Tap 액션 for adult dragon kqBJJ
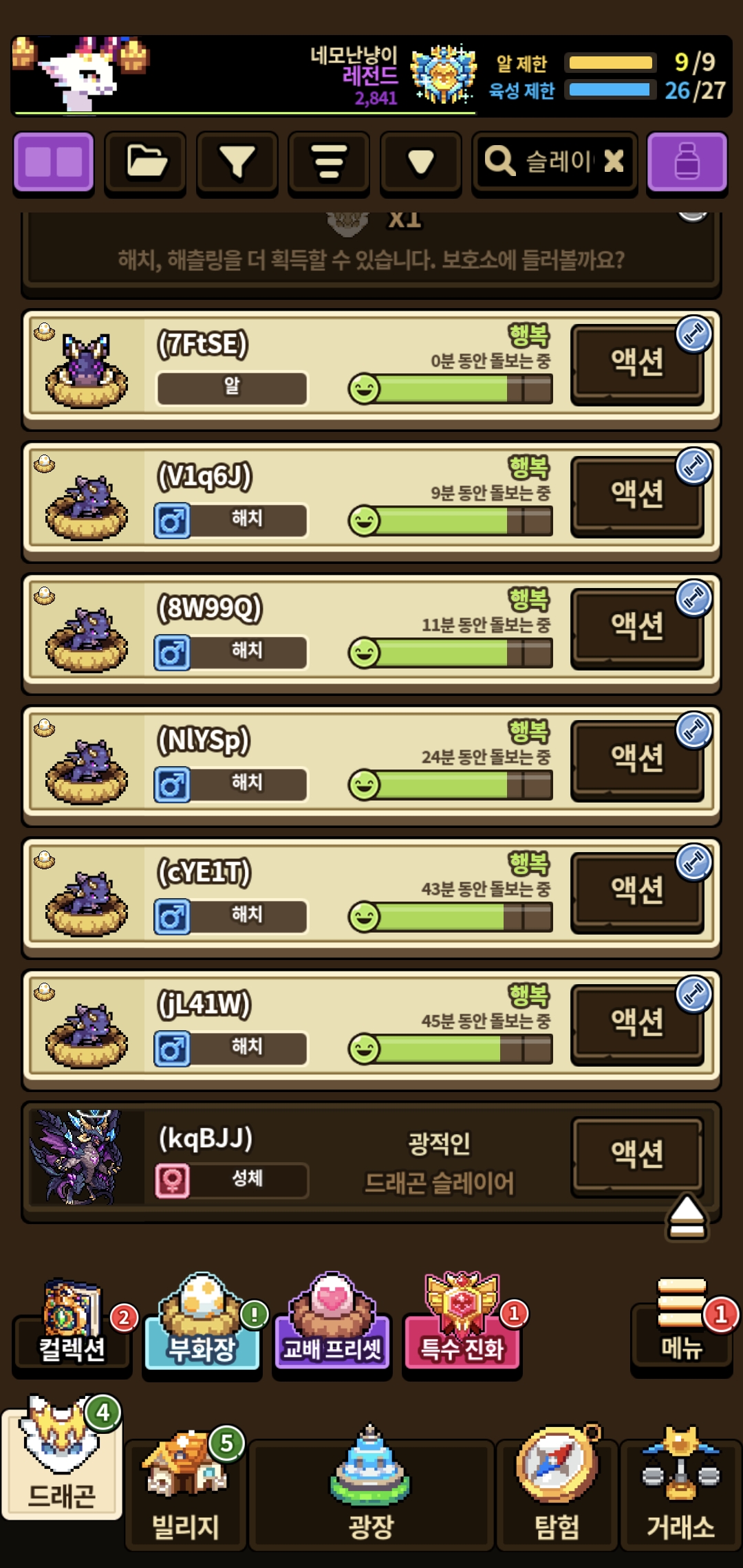 coord(637,1155)
